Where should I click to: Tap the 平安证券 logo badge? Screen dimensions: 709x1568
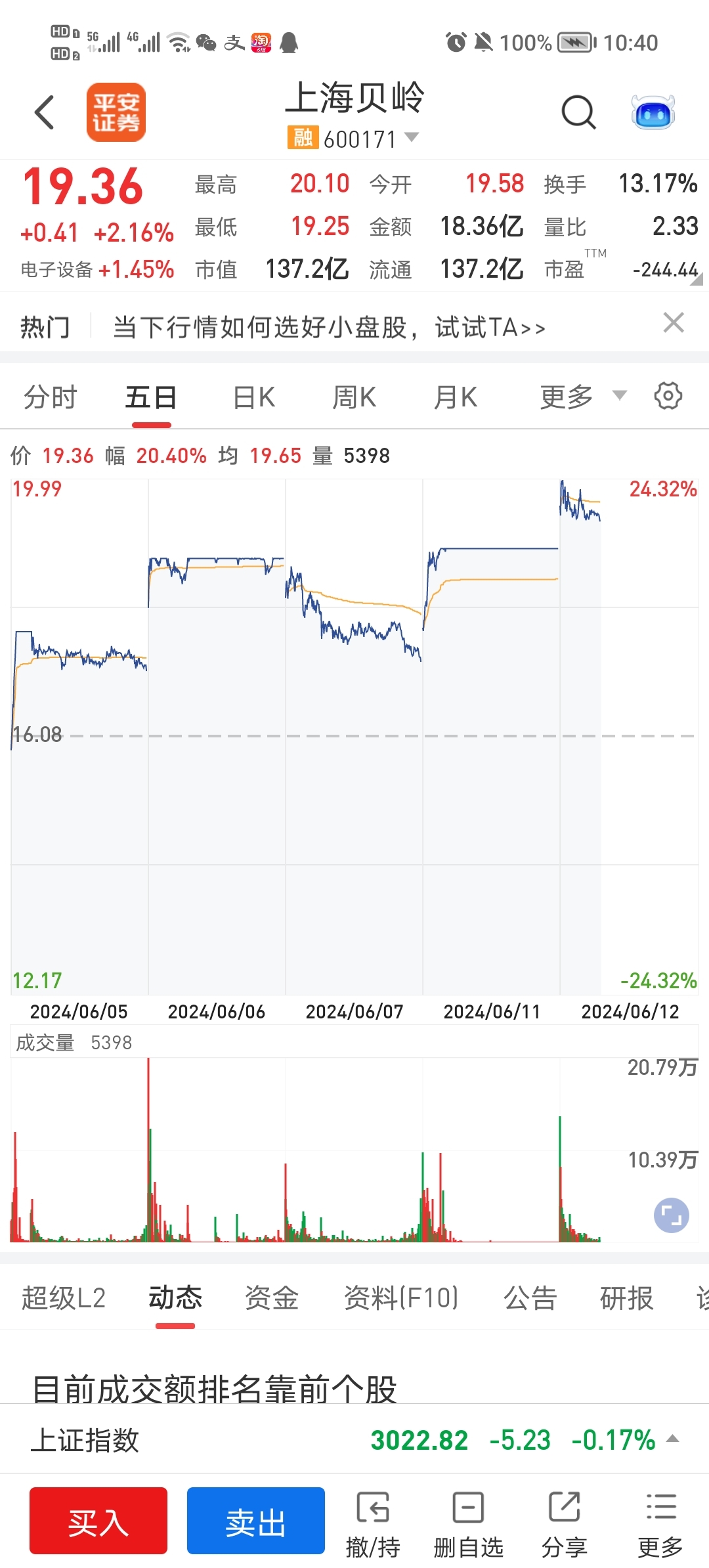(116, 112)
